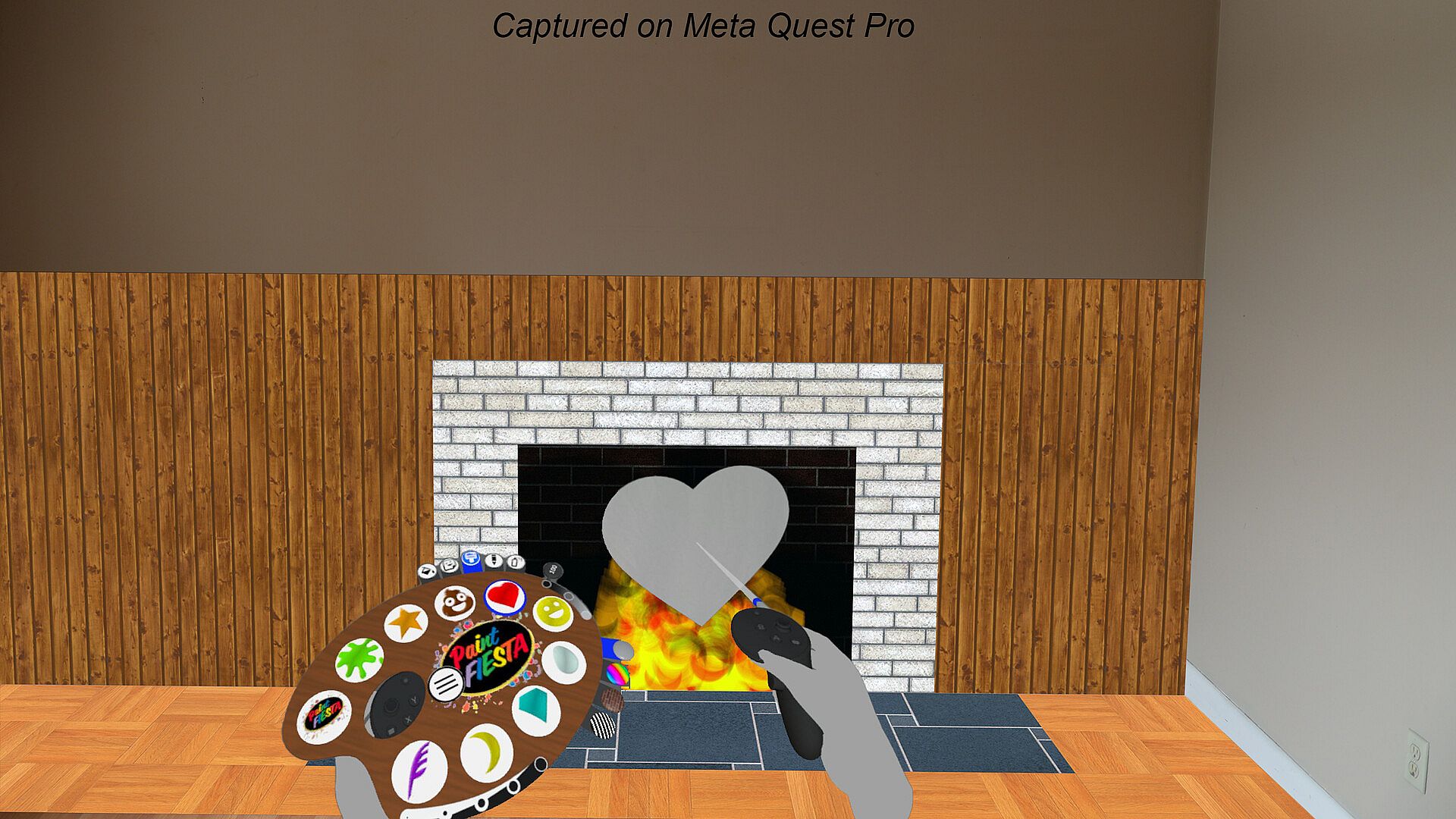This screenshot has height=819, width=1456.
Task: Pick the green paint splat stamp
Action: coord(359,659)
